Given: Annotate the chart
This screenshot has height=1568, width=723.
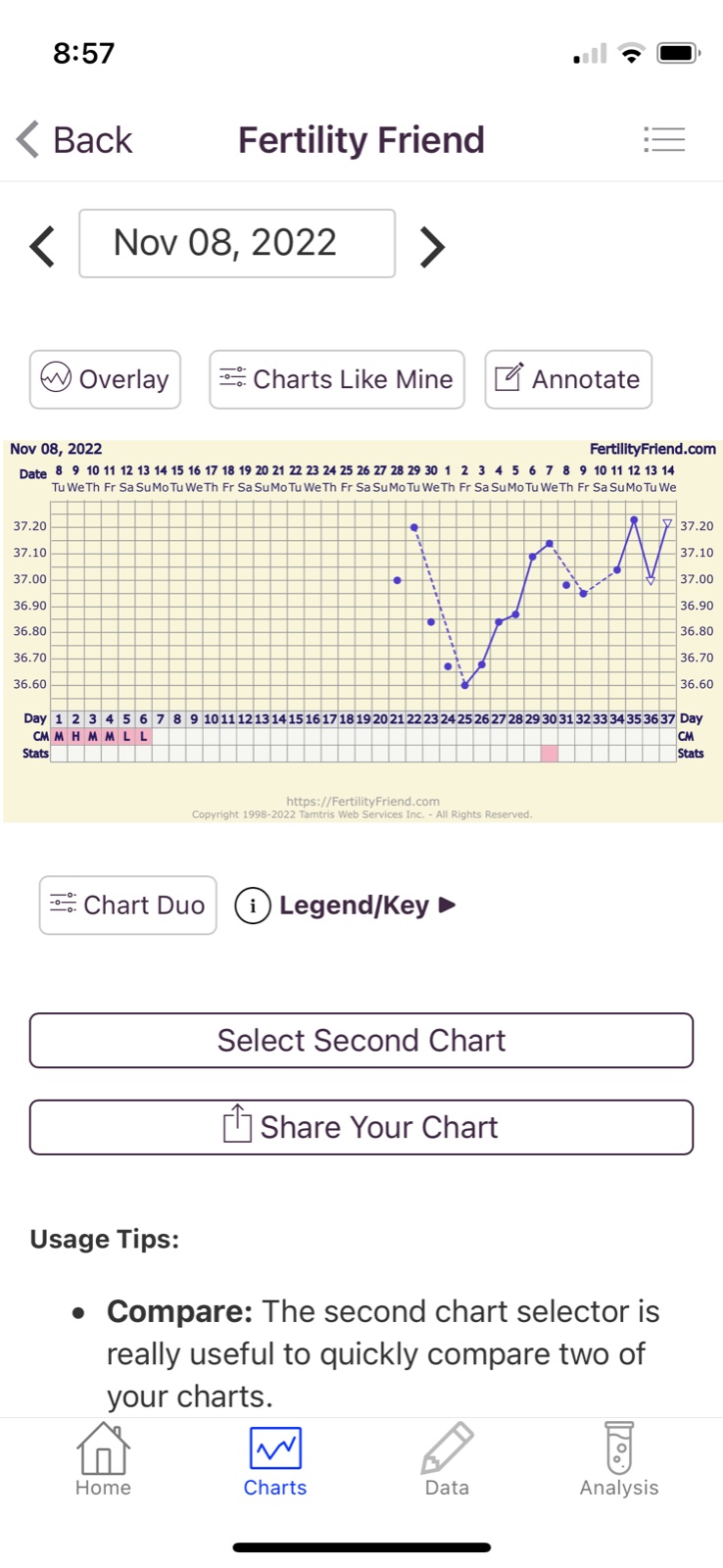Looking at the screenshot, I should point(568,379).
